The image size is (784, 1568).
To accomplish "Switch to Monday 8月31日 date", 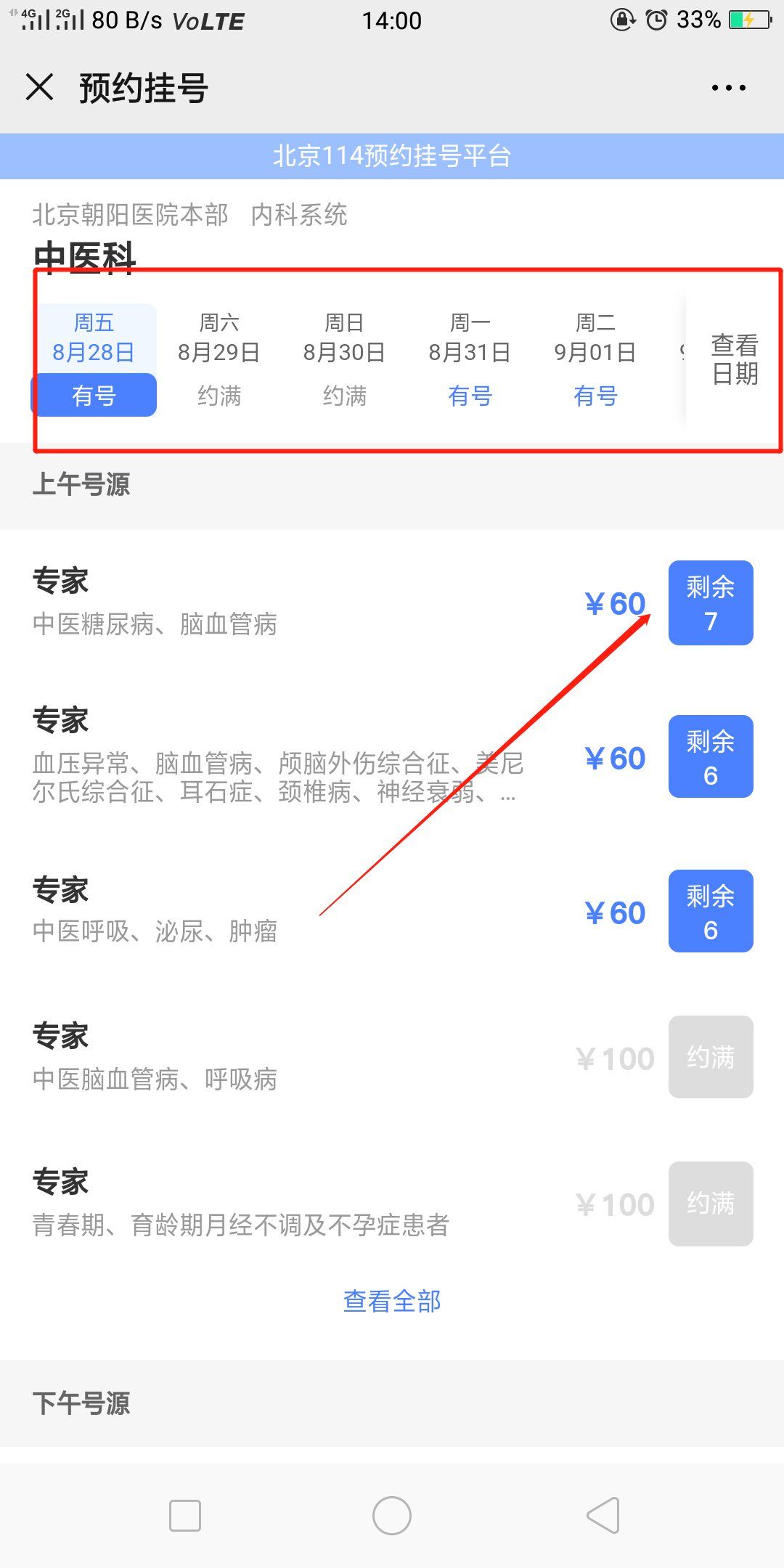I will coord(470,360).
